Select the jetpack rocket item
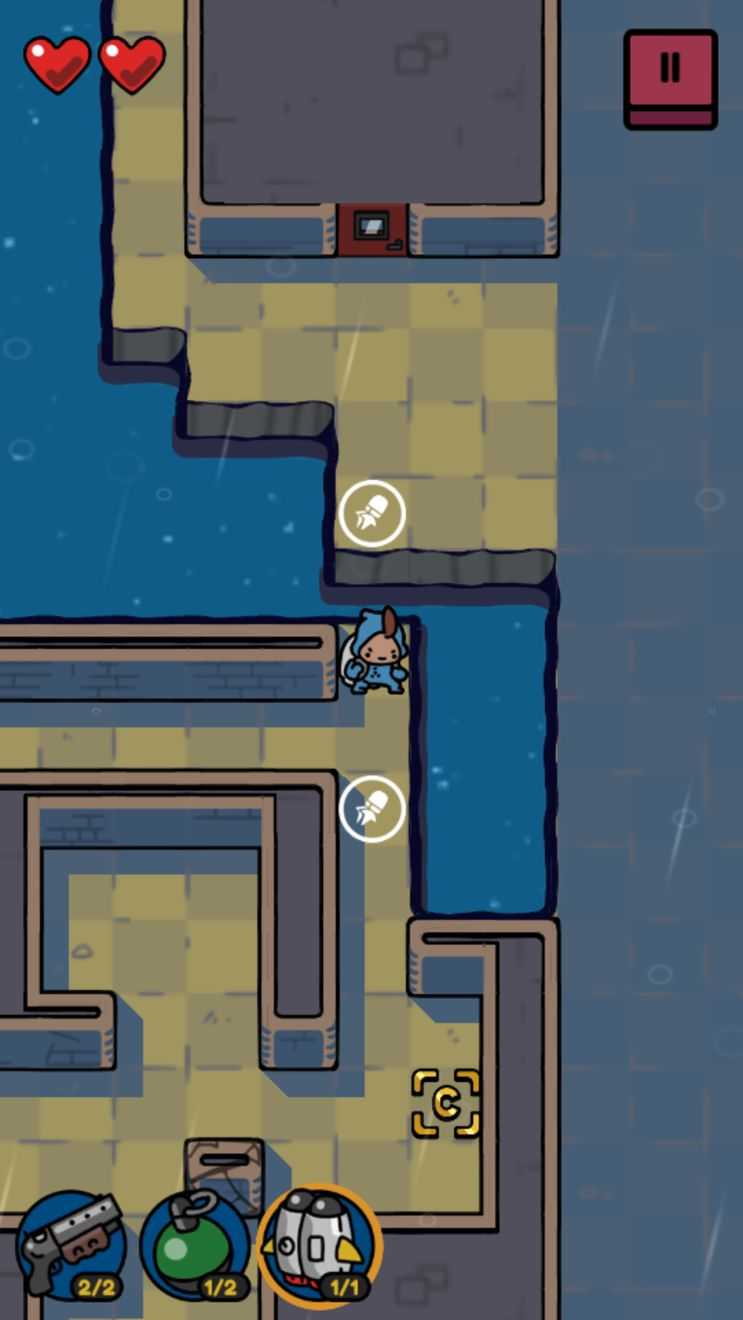The height and width of the screenshot is (1320, 743). coord(320,1244)
